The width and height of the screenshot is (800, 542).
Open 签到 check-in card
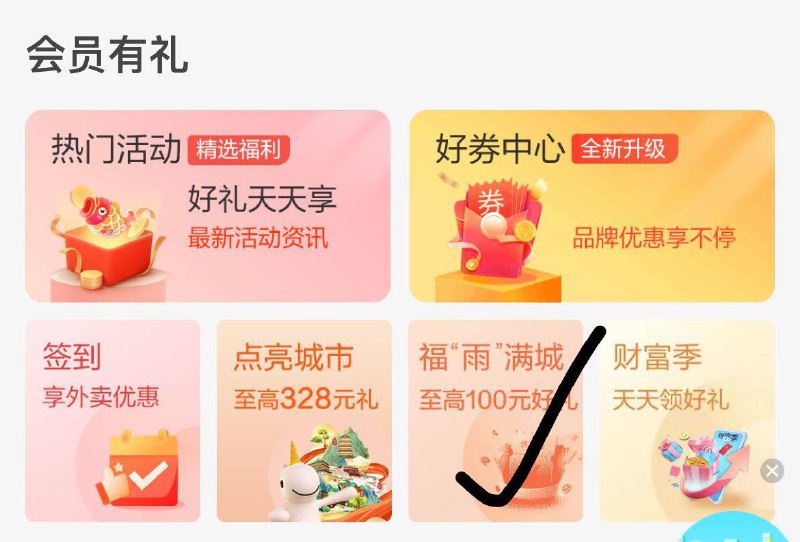pos(112,420)
